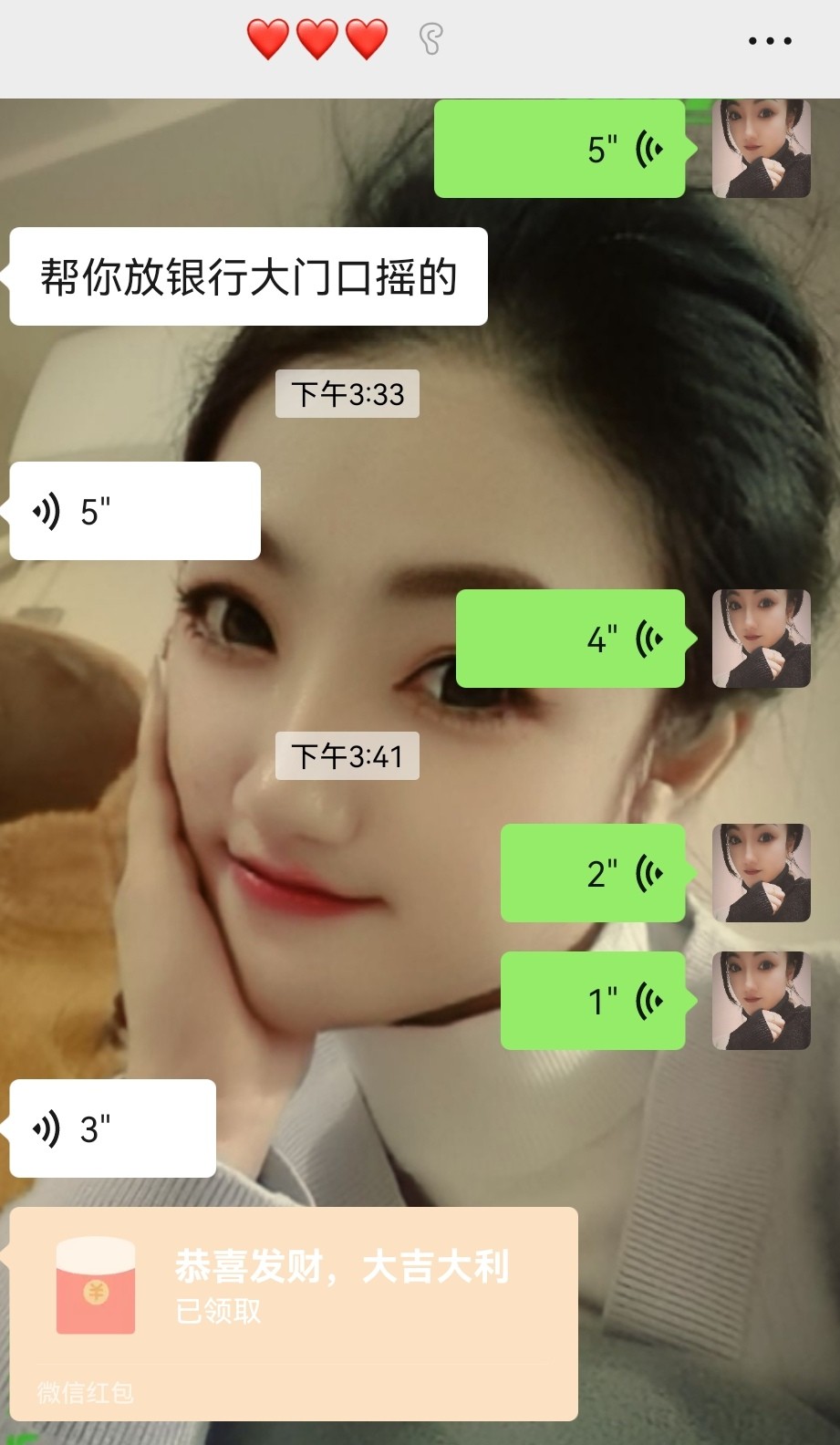Play the sent 5-second voice message
Screen dimensions: 840x1445
click(x=560, y=149)
